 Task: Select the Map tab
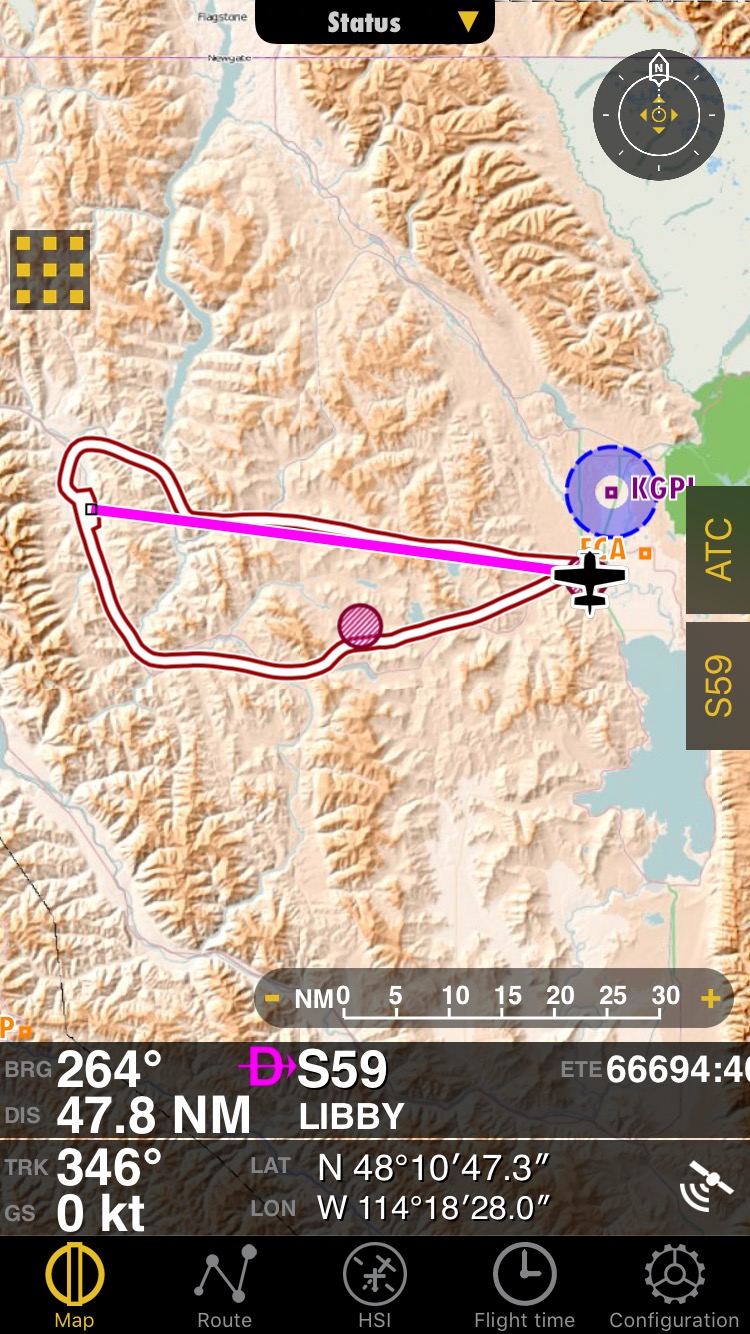75,1286
